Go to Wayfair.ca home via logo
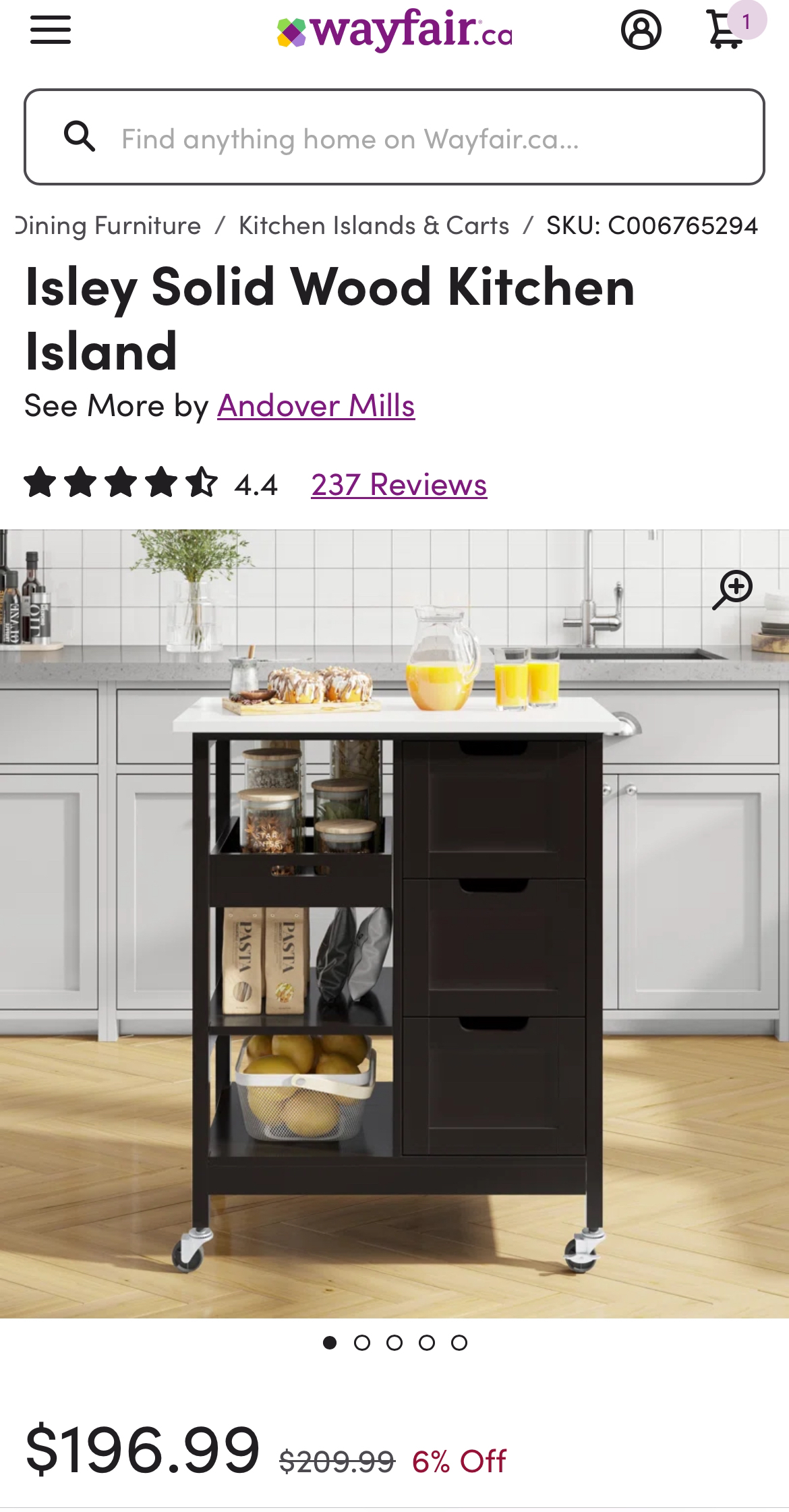789x1512 pixels. pyautogui.click(x=394, y=32)
